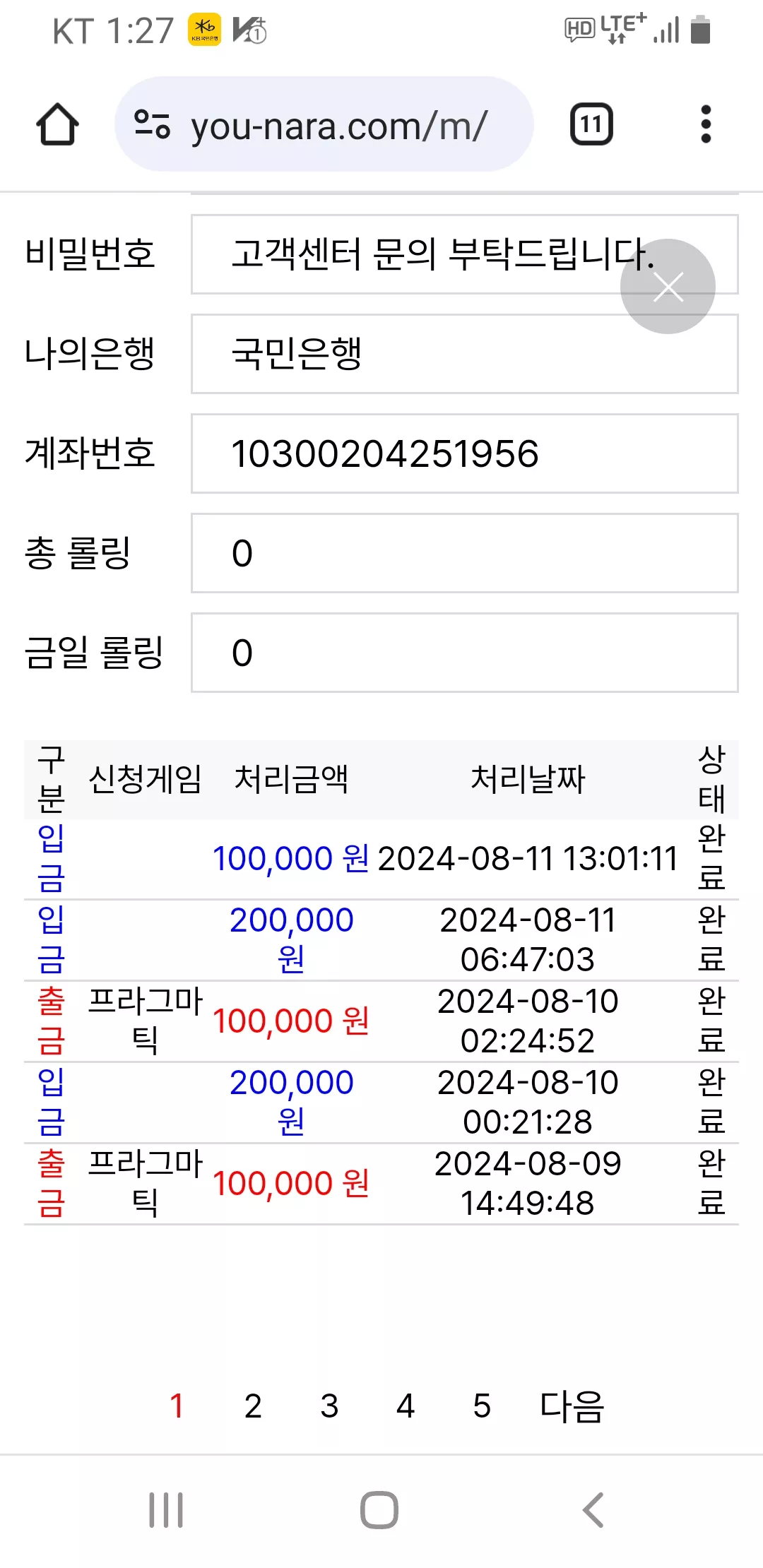
Task: Go to page 2 of the history
Action: [x=253, y=1406]
